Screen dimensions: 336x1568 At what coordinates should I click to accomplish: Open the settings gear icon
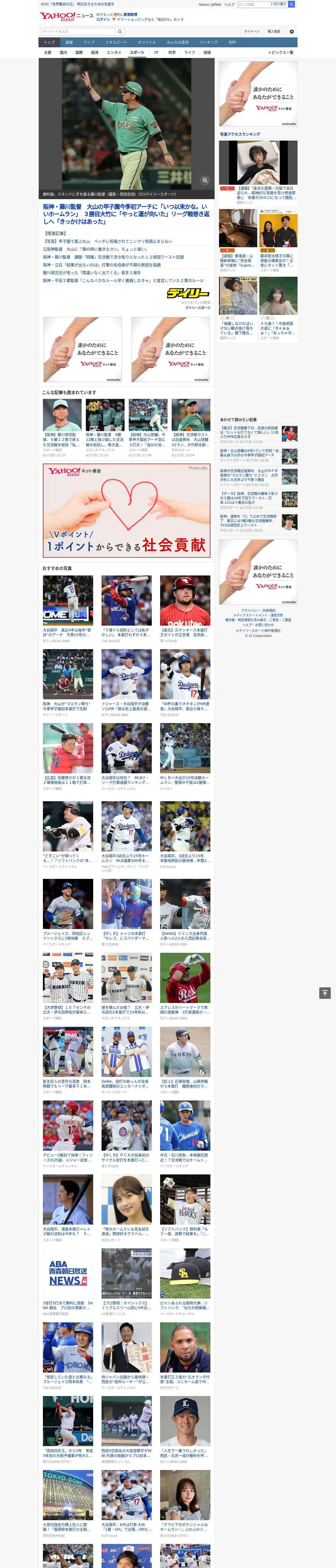tap(292, 31)
